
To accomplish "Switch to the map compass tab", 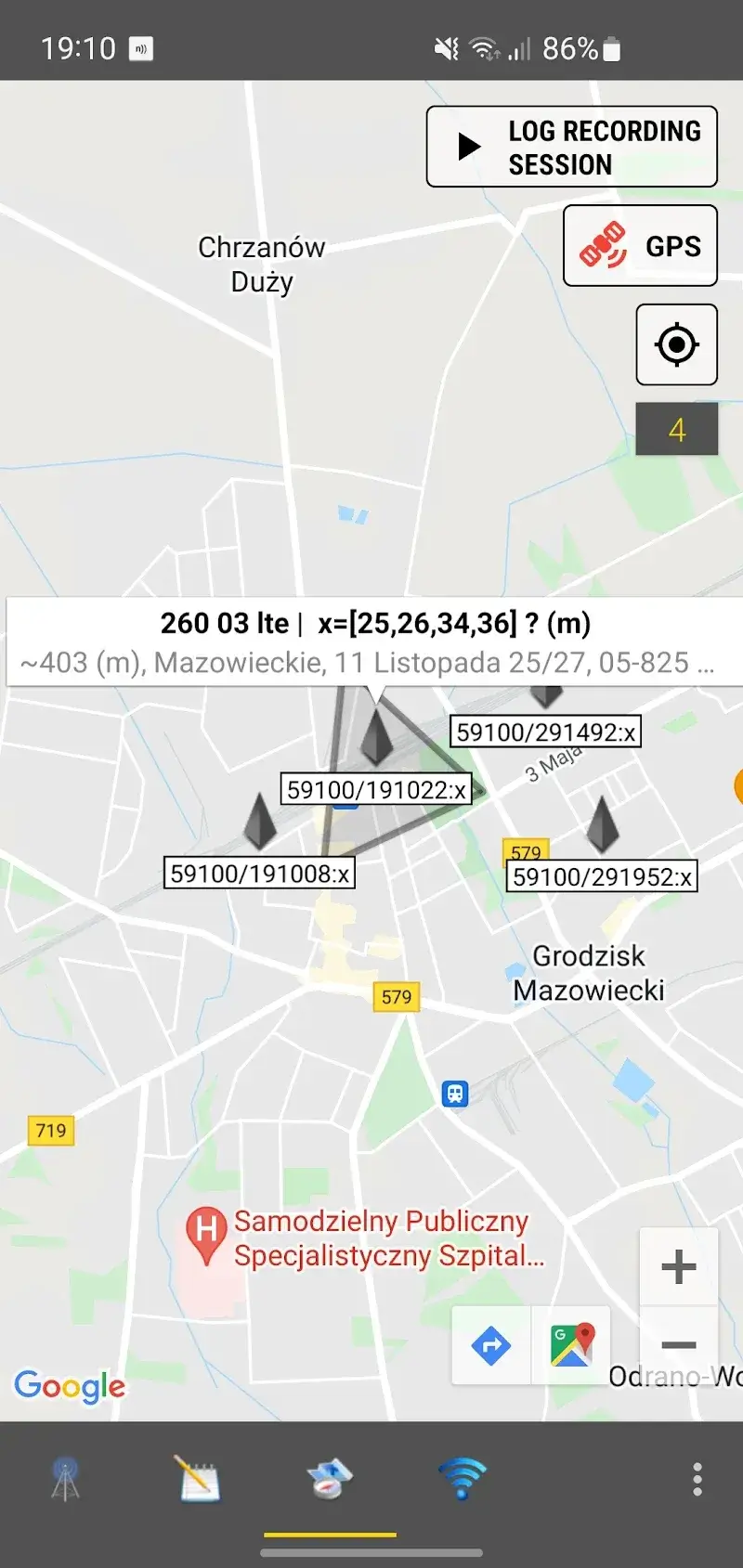I will click(x=330, y=1479).
